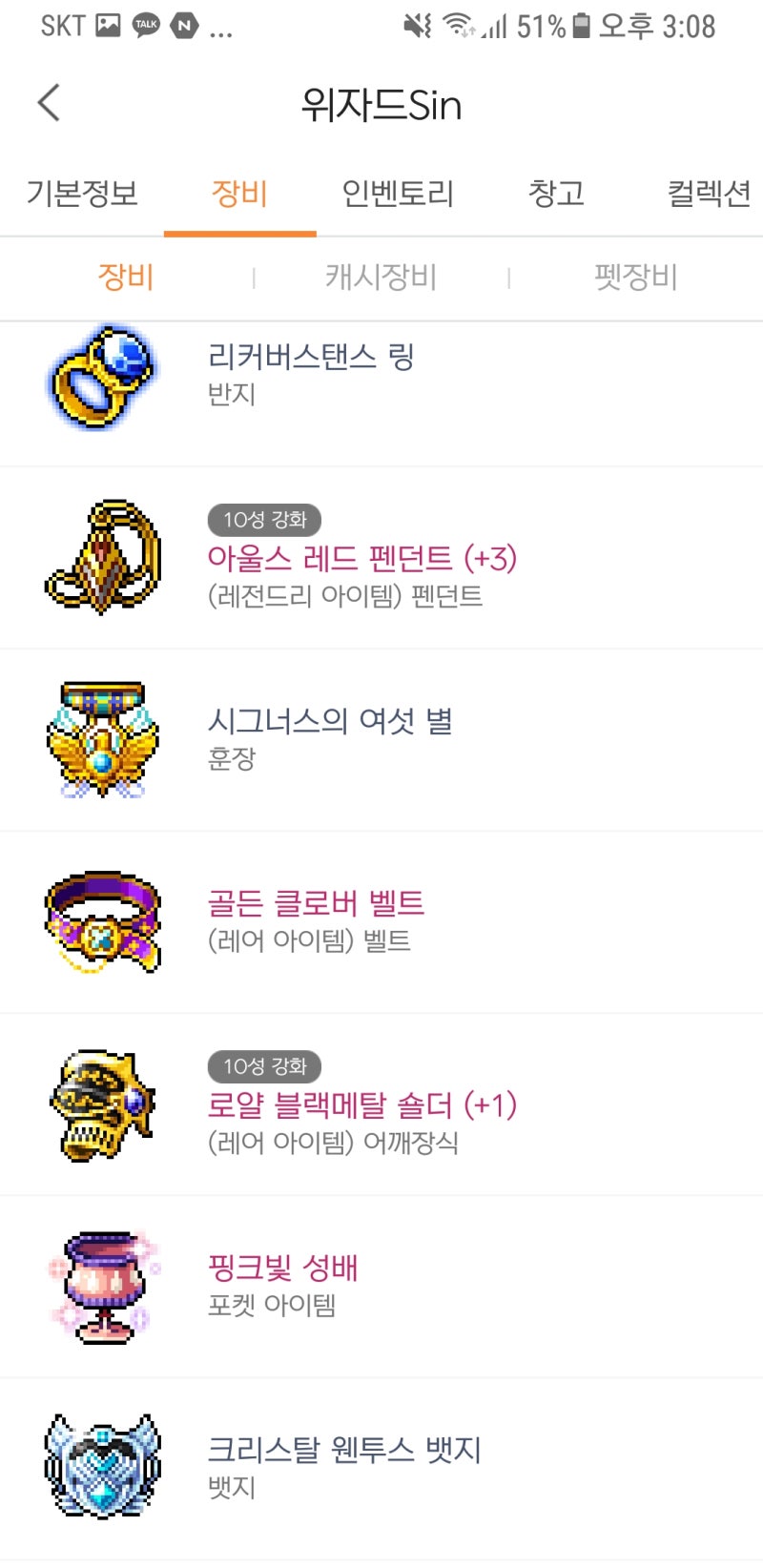Tap the character name 위자드Sin
The width and height of the screenshot is (763, 1568).
click(381, 105)
